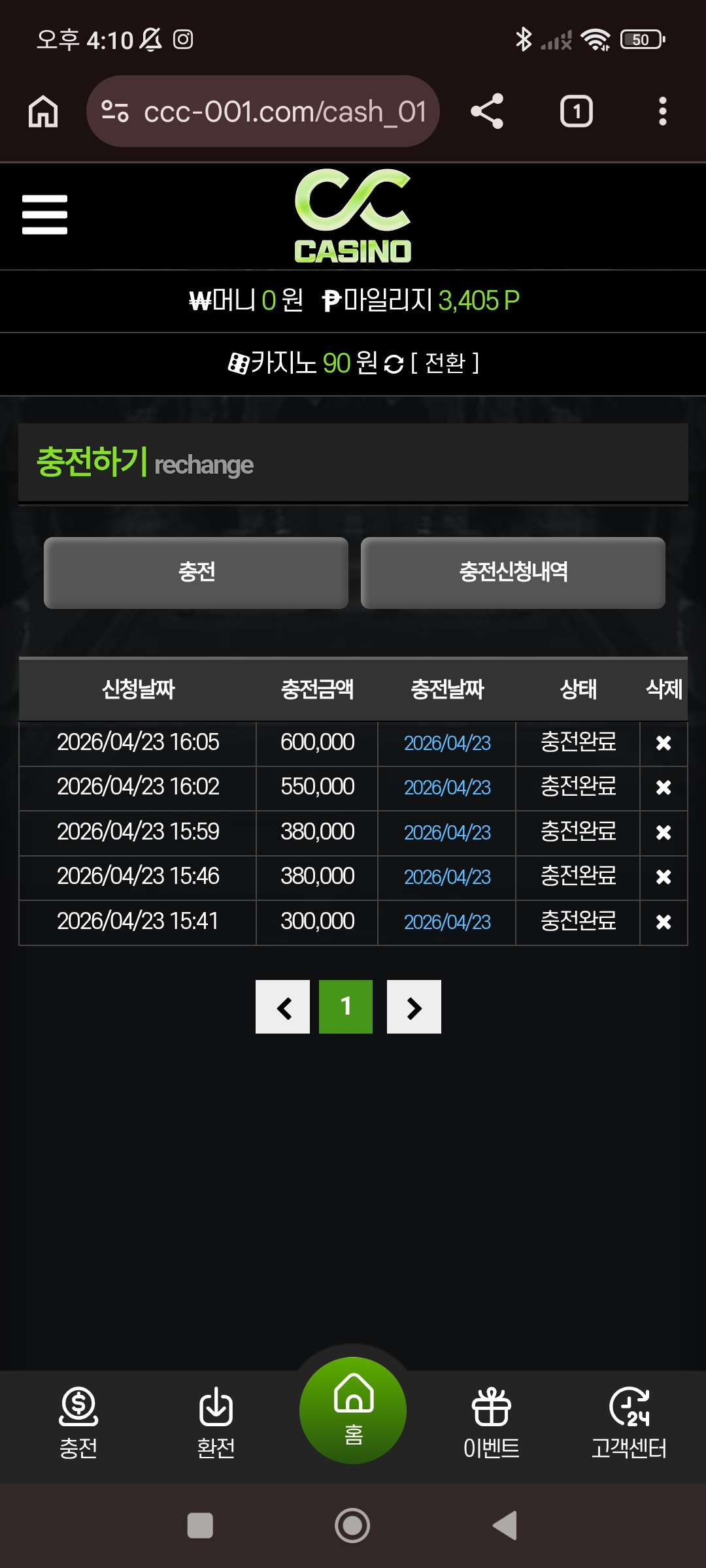This screenshot has height=1568, width=706.
Task: Open the browser overflow menu
Action: point(662,111)
